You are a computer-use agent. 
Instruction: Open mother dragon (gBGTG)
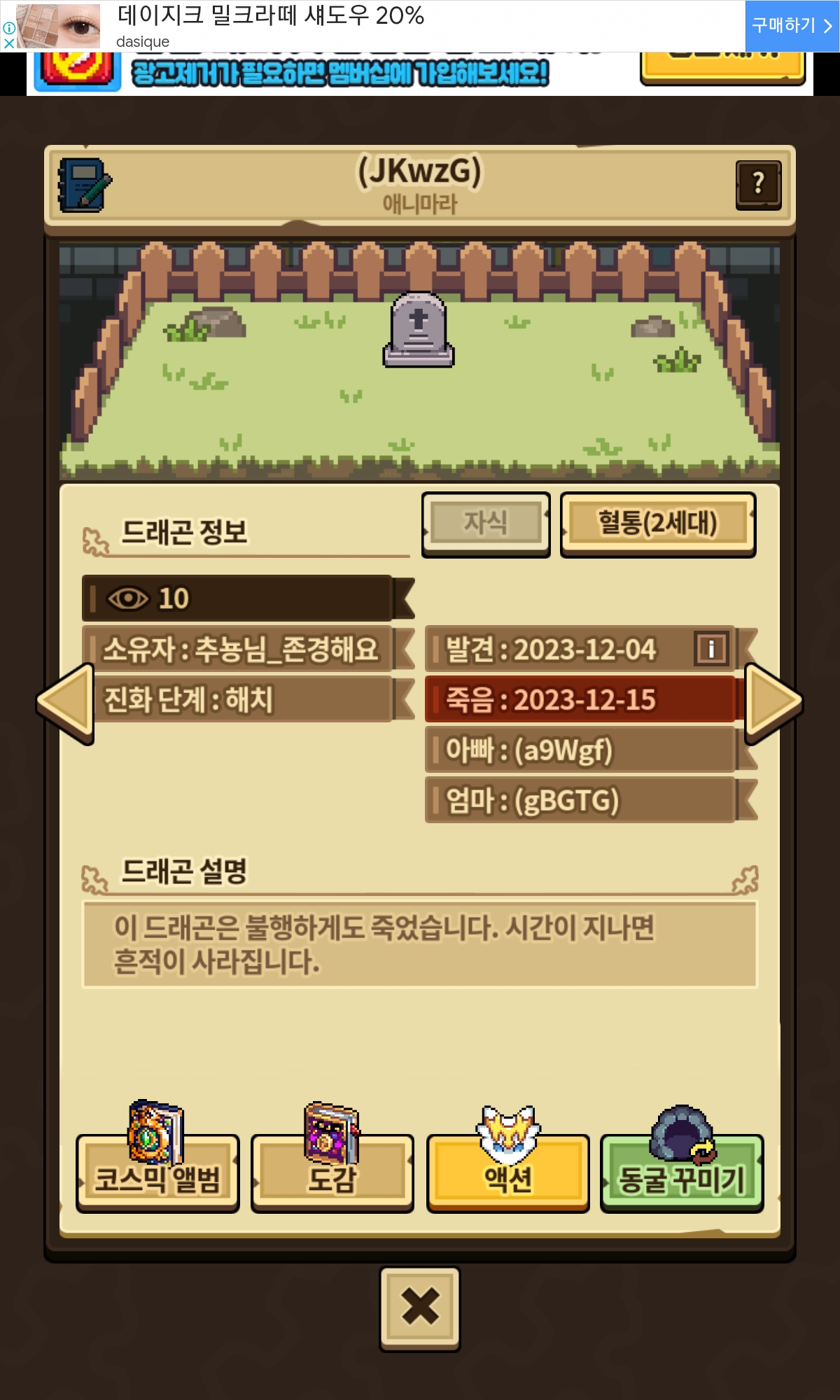(x=580, y=801)
